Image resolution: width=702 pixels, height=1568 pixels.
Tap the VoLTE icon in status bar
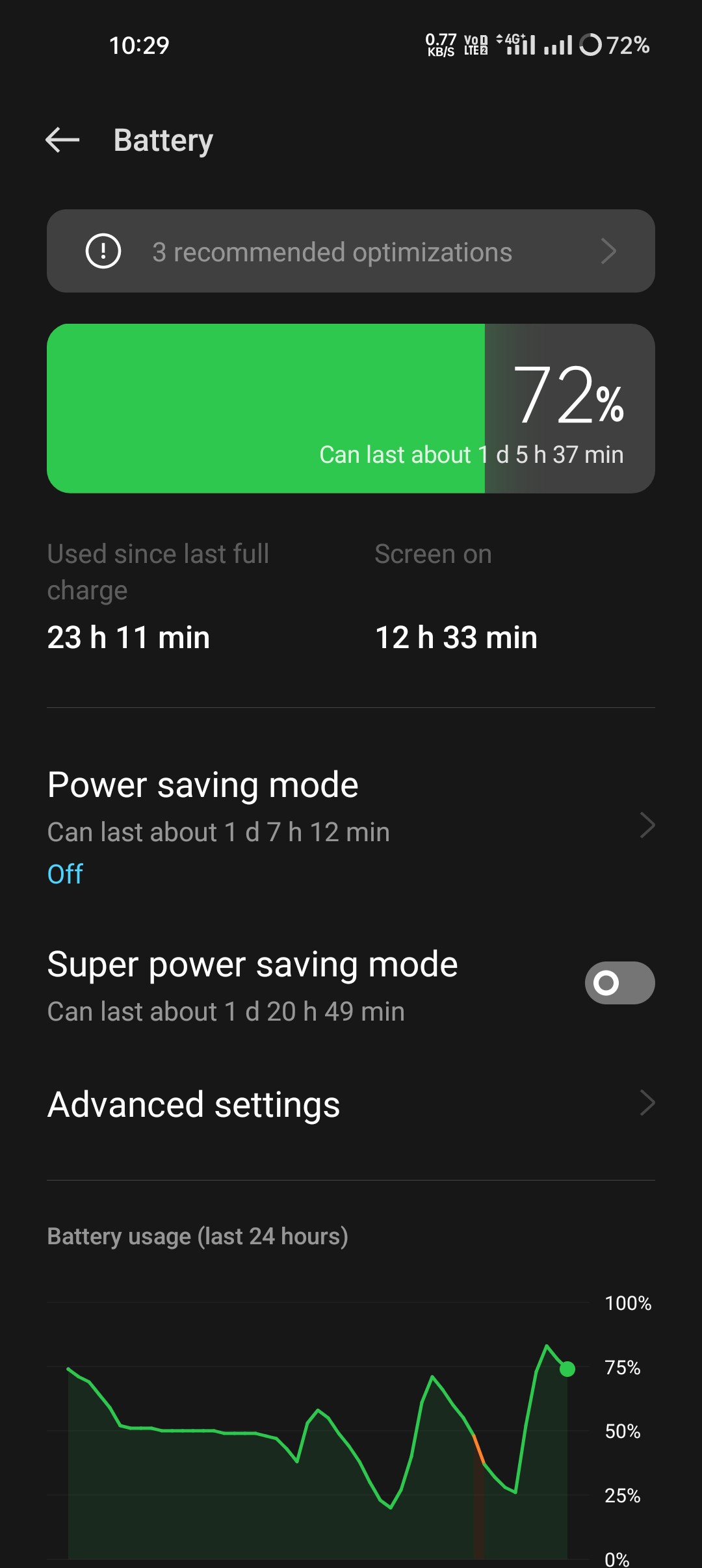(x=475, y=44)
